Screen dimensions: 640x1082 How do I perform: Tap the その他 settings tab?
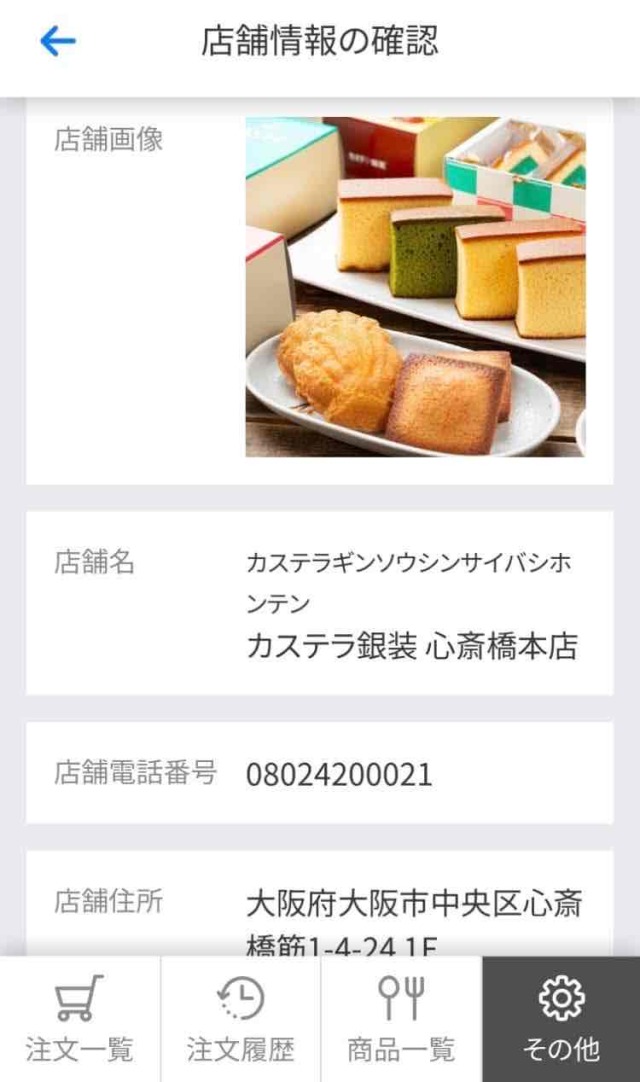coord(561,1019)
